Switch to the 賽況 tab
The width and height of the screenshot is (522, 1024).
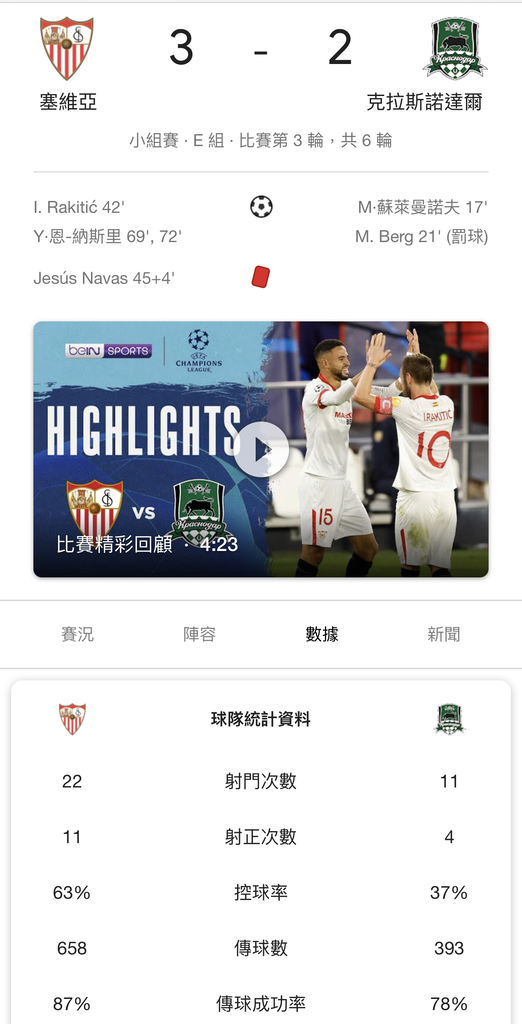pos(78,634)
